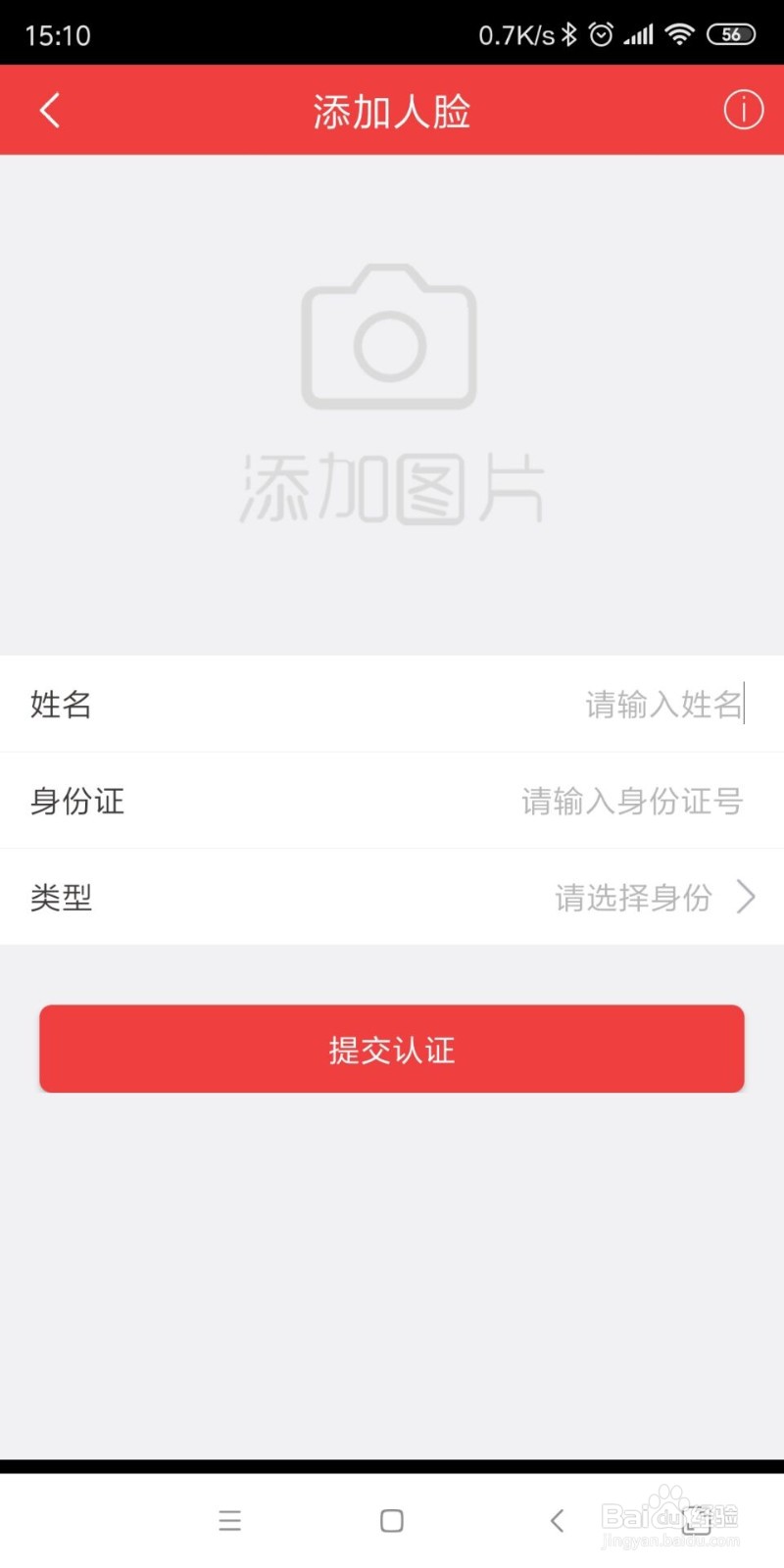This screenshot has height=1568, width=784.
Task: Tap the navigation bar back key
Action: [x=556, y=1521]
